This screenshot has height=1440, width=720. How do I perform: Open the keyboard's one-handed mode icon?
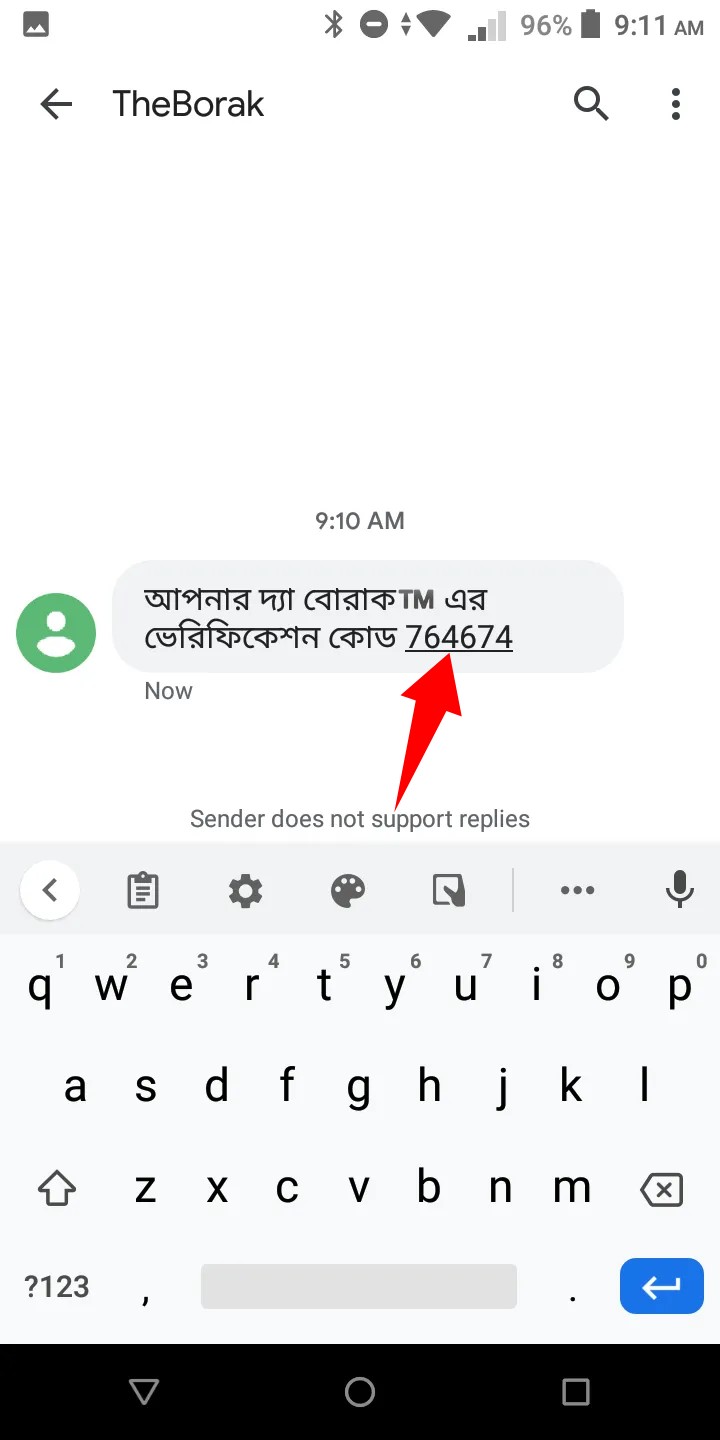coord(449,889)
